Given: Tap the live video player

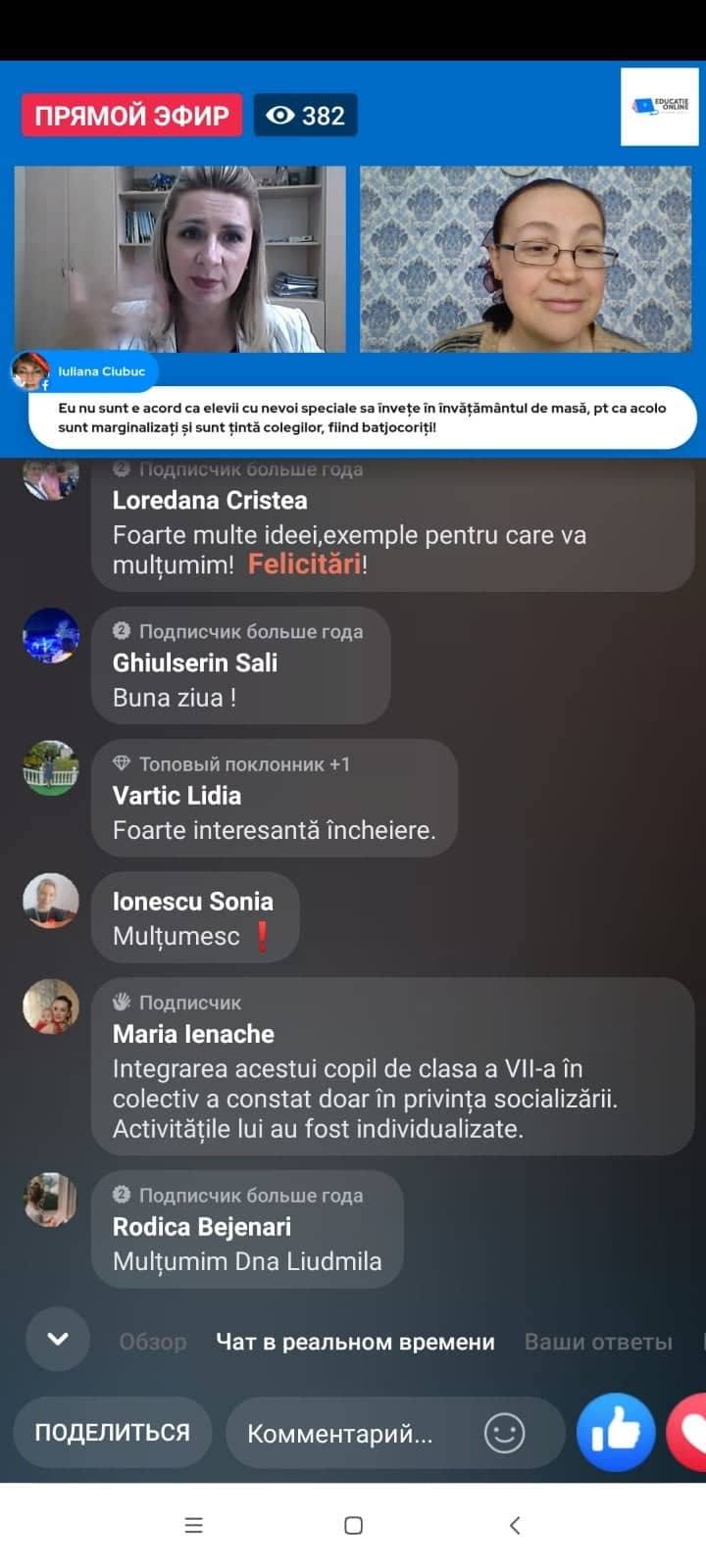Looking at the screenshot, I should click(x=353, y=260).
